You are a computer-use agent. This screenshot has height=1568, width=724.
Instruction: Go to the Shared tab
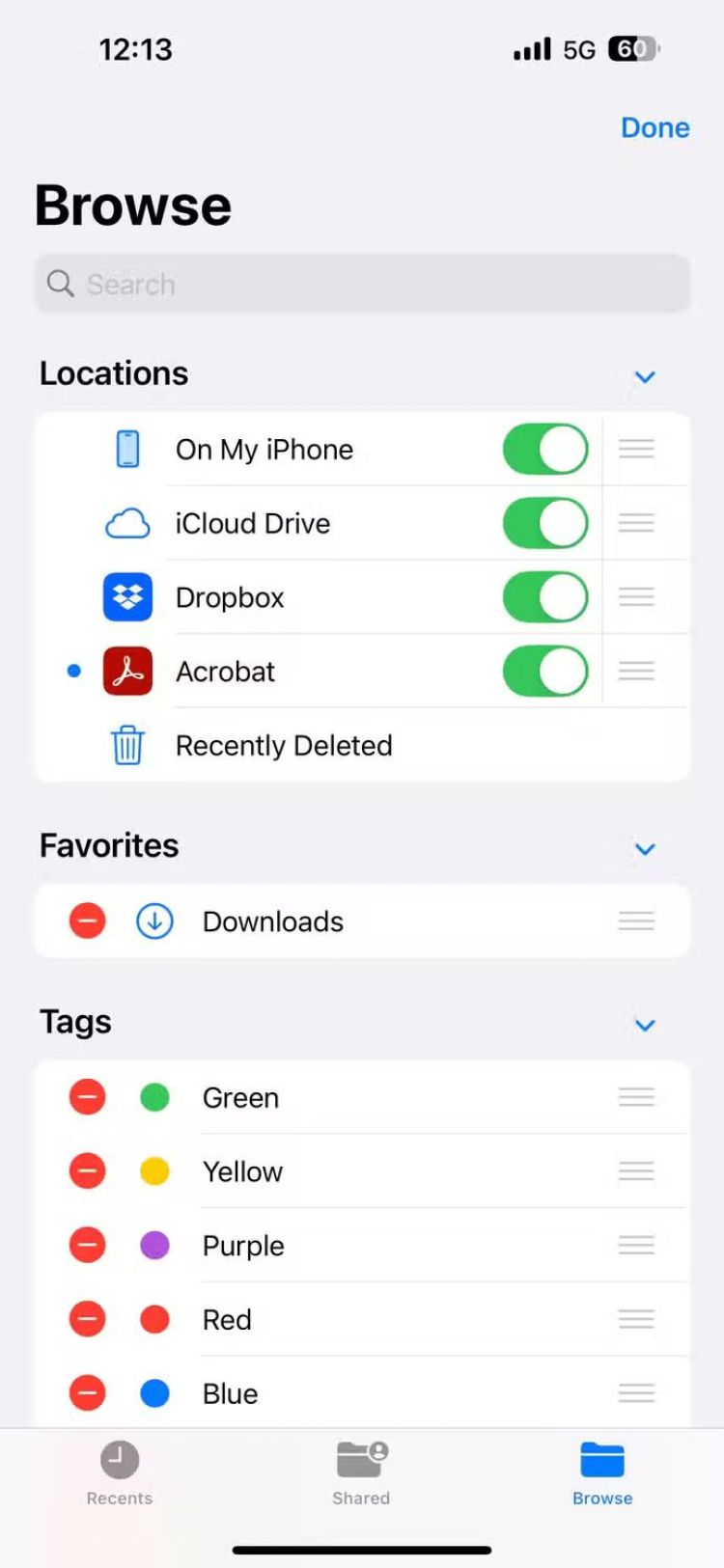(361, 1473)
